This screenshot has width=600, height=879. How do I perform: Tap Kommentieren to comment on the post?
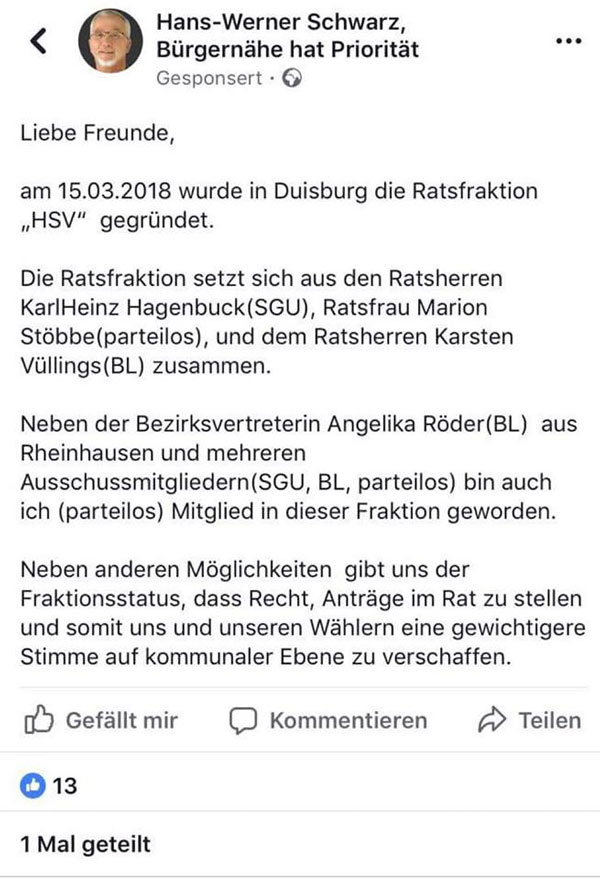click(x=328, y=720)
